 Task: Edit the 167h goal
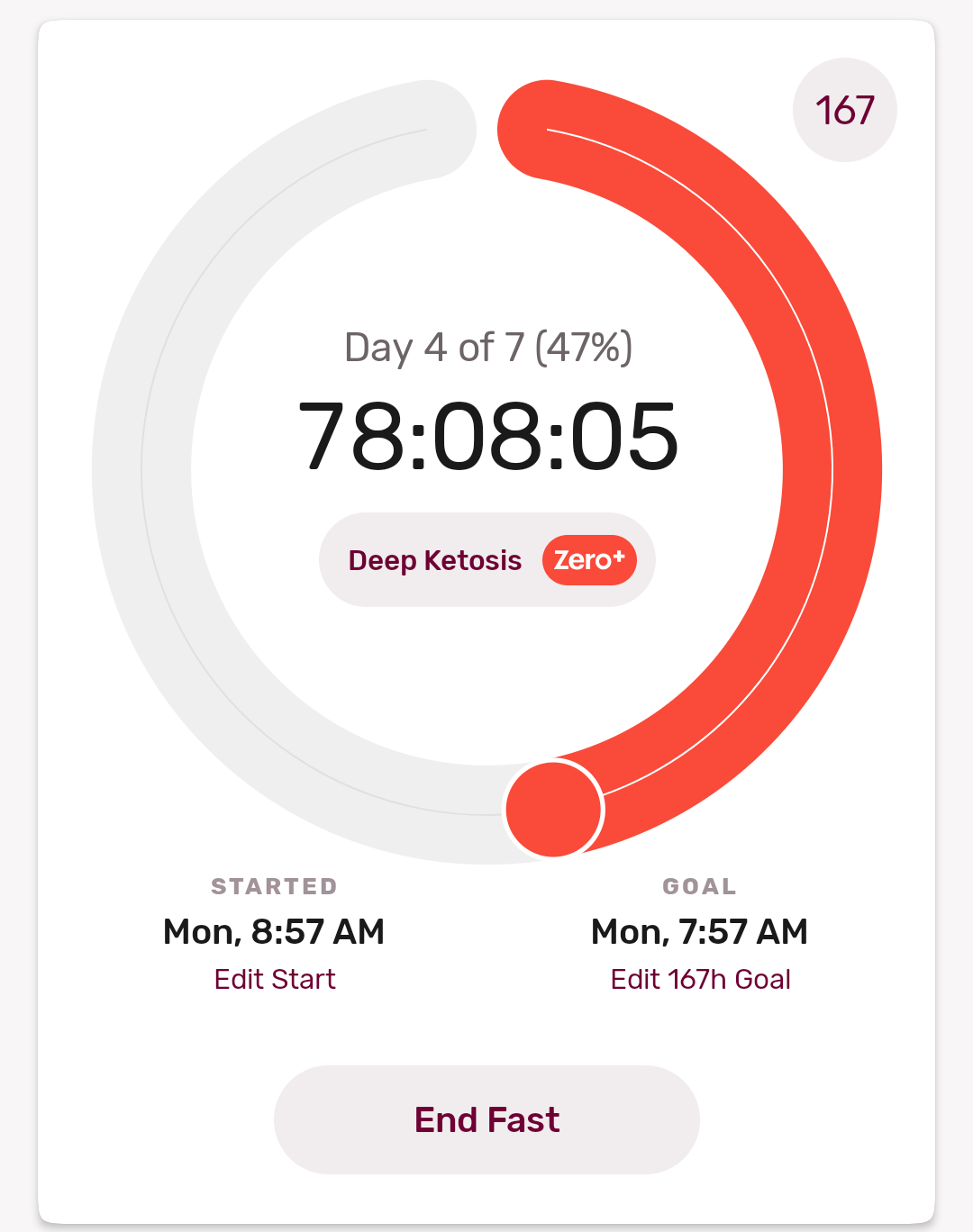[700, 979]
